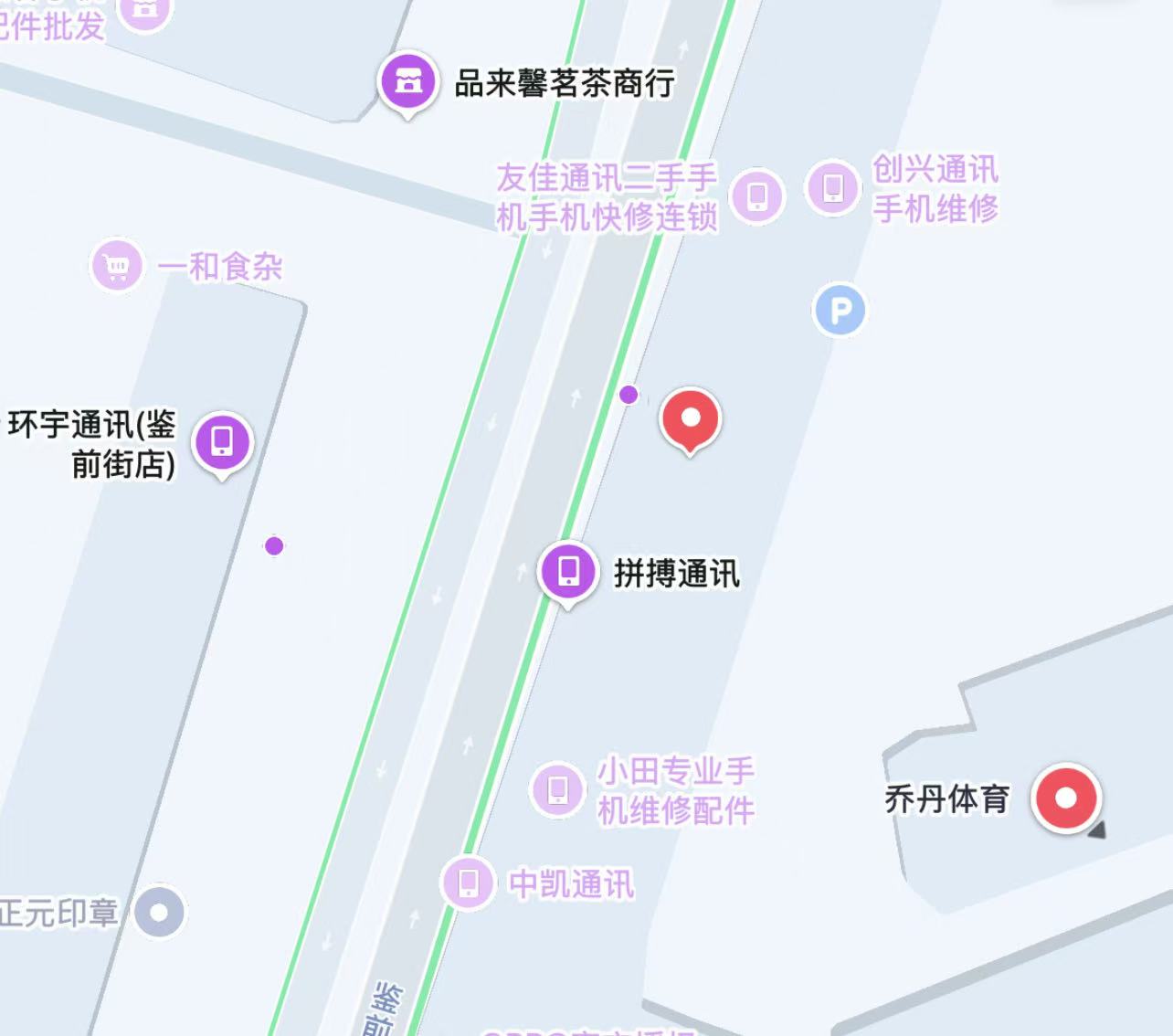Open the 乔丹体育 red location pin
The width and height of the screenshot is (1173, 1036).
(x=1065, y=798)
